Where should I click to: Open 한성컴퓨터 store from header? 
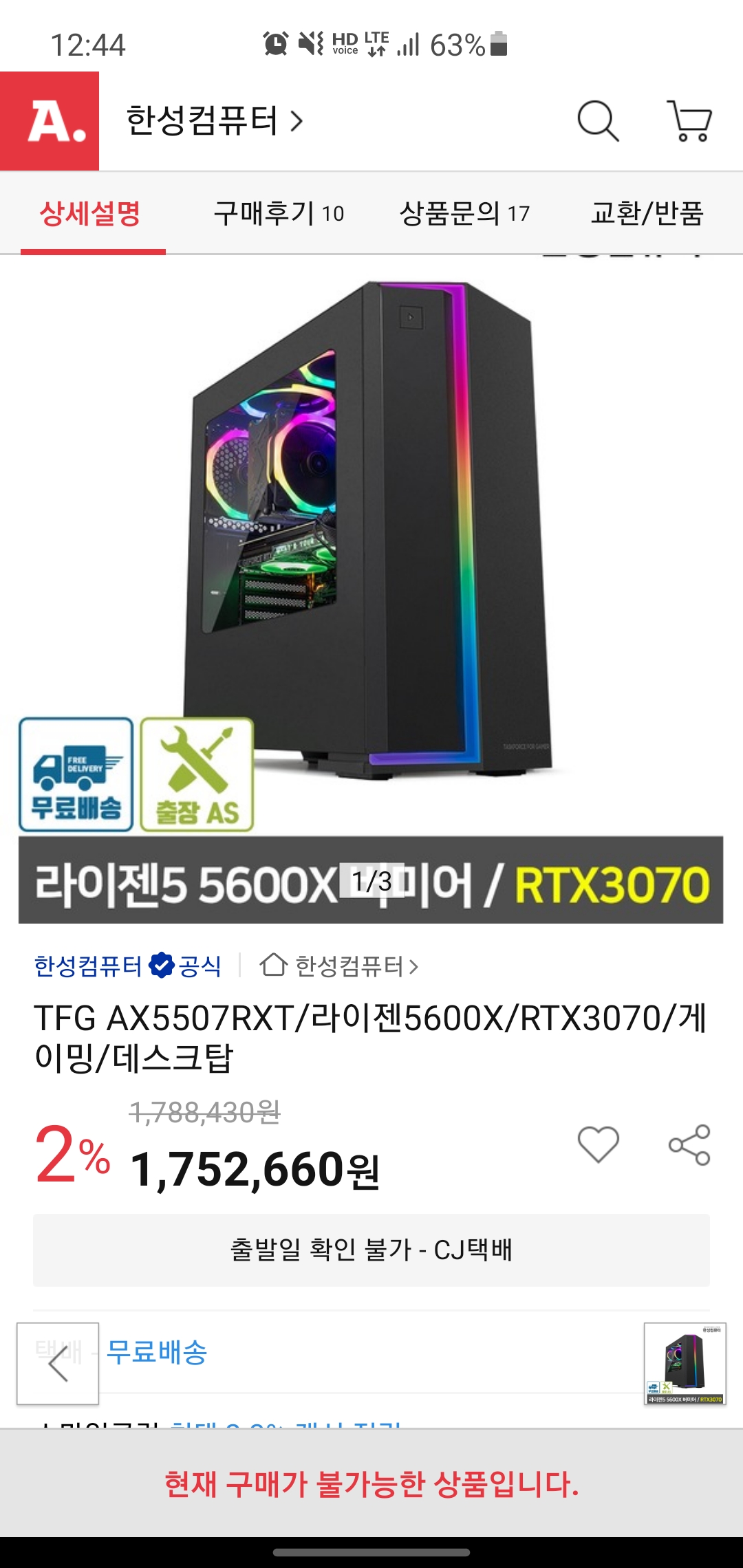pos(215,121)
